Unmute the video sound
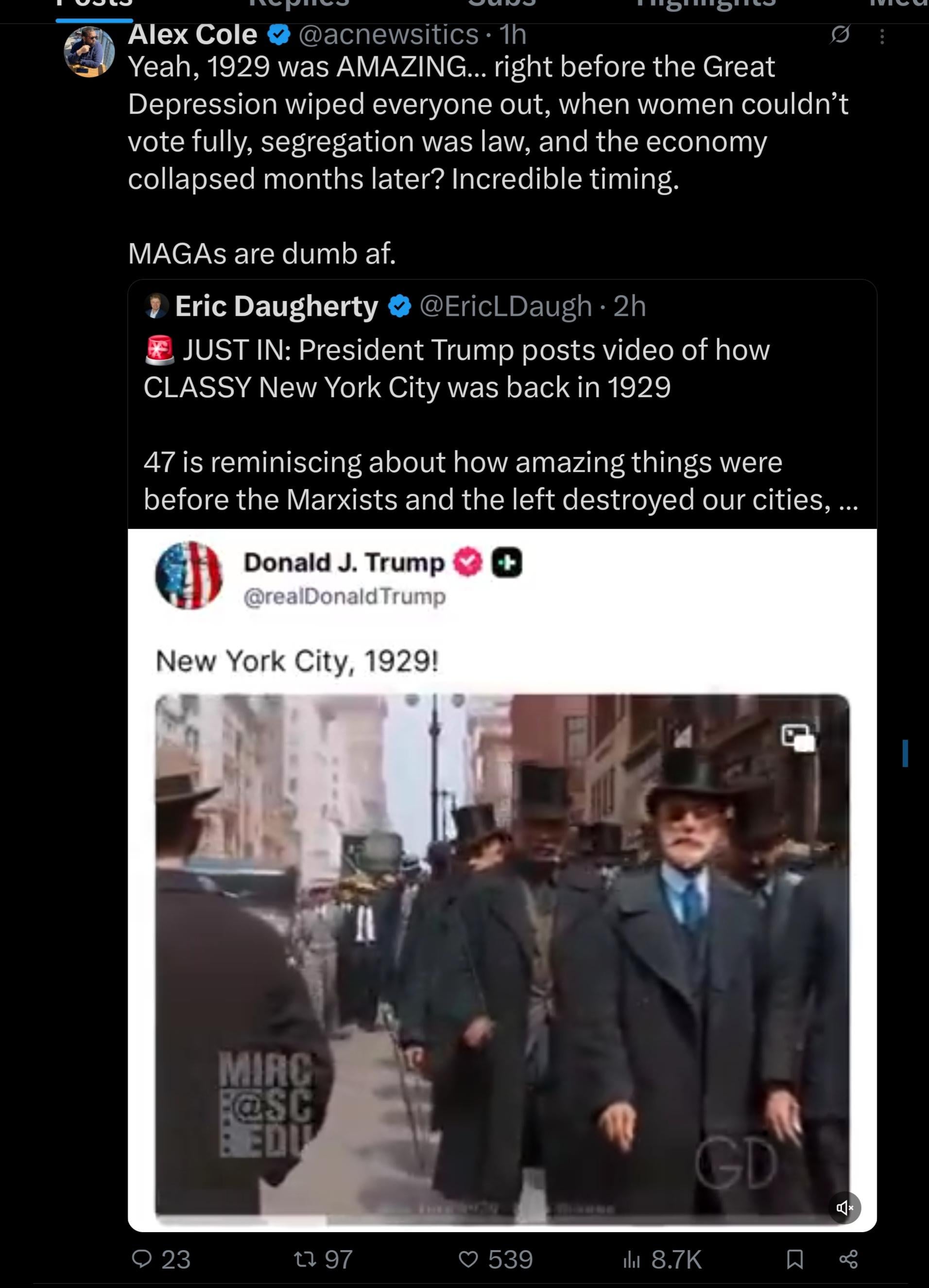This screenshot has height=1288, width=929. click(844, 1207)
